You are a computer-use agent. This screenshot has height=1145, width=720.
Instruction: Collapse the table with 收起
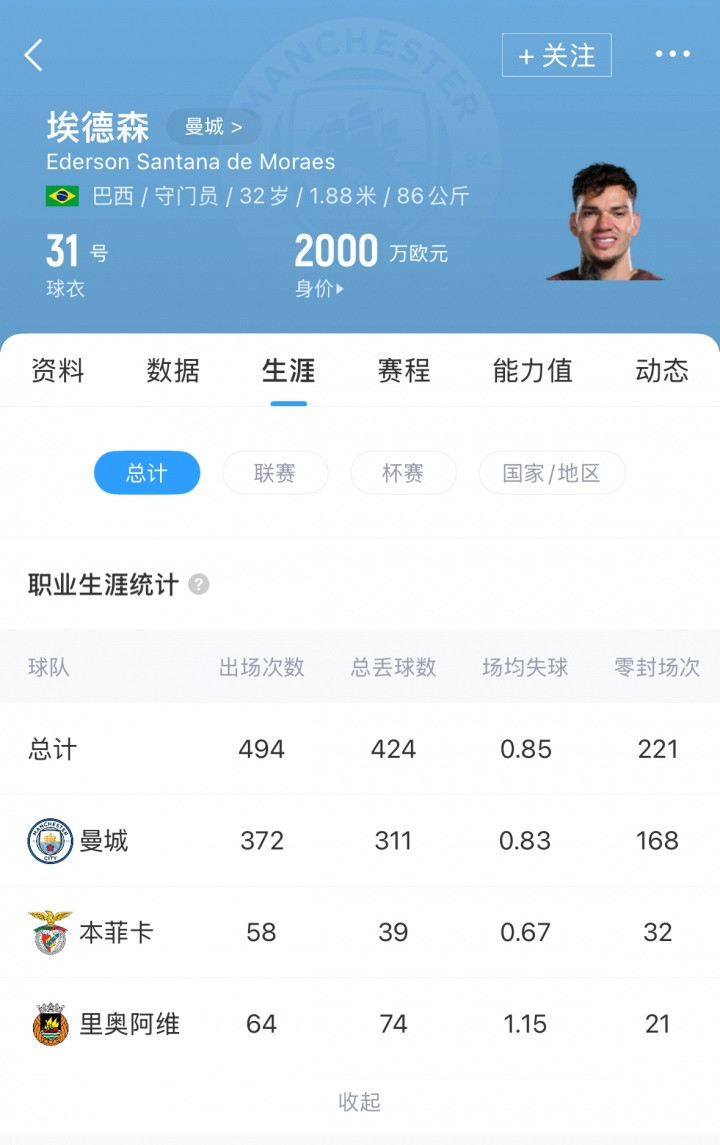(360, 1102)
